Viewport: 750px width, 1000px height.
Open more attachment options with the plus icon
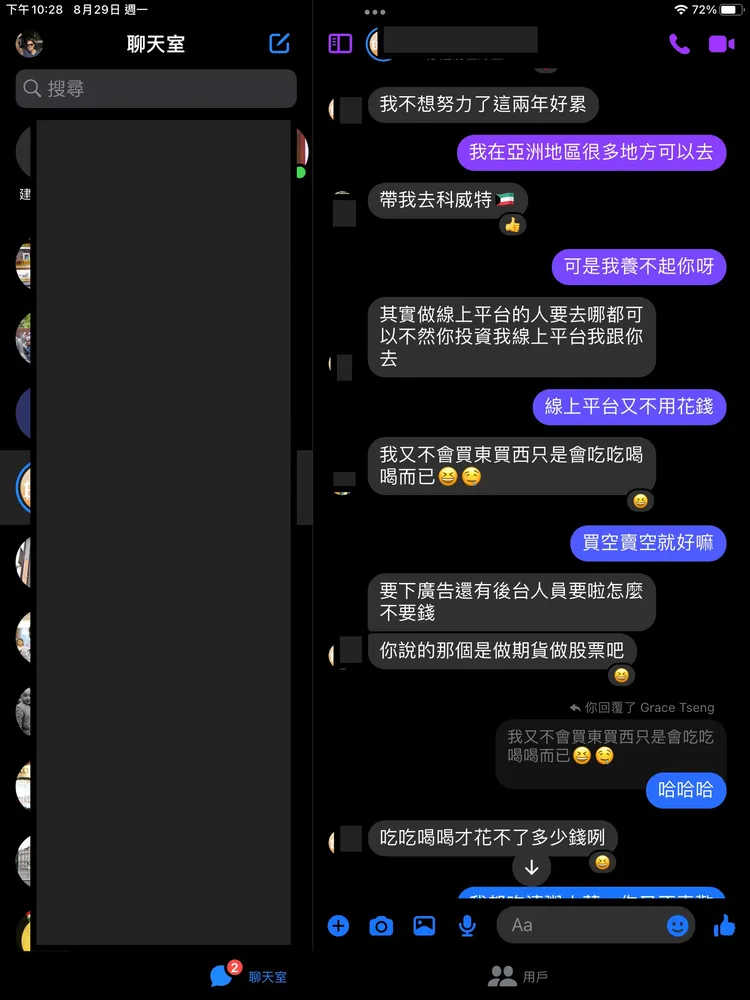pos(338,926)
